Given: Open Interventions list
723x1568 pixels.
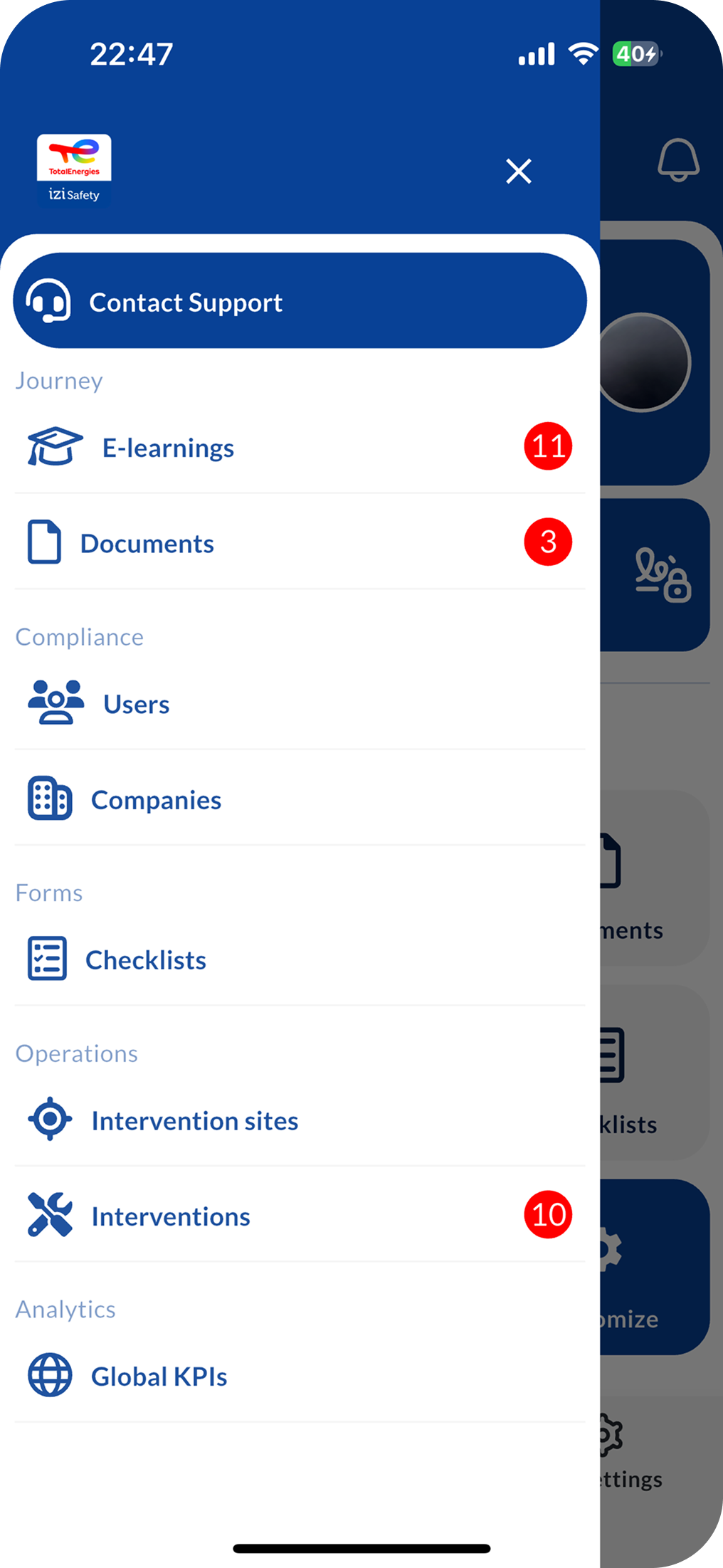Looking at the screenshot, I should click(x=300, y=1216).
